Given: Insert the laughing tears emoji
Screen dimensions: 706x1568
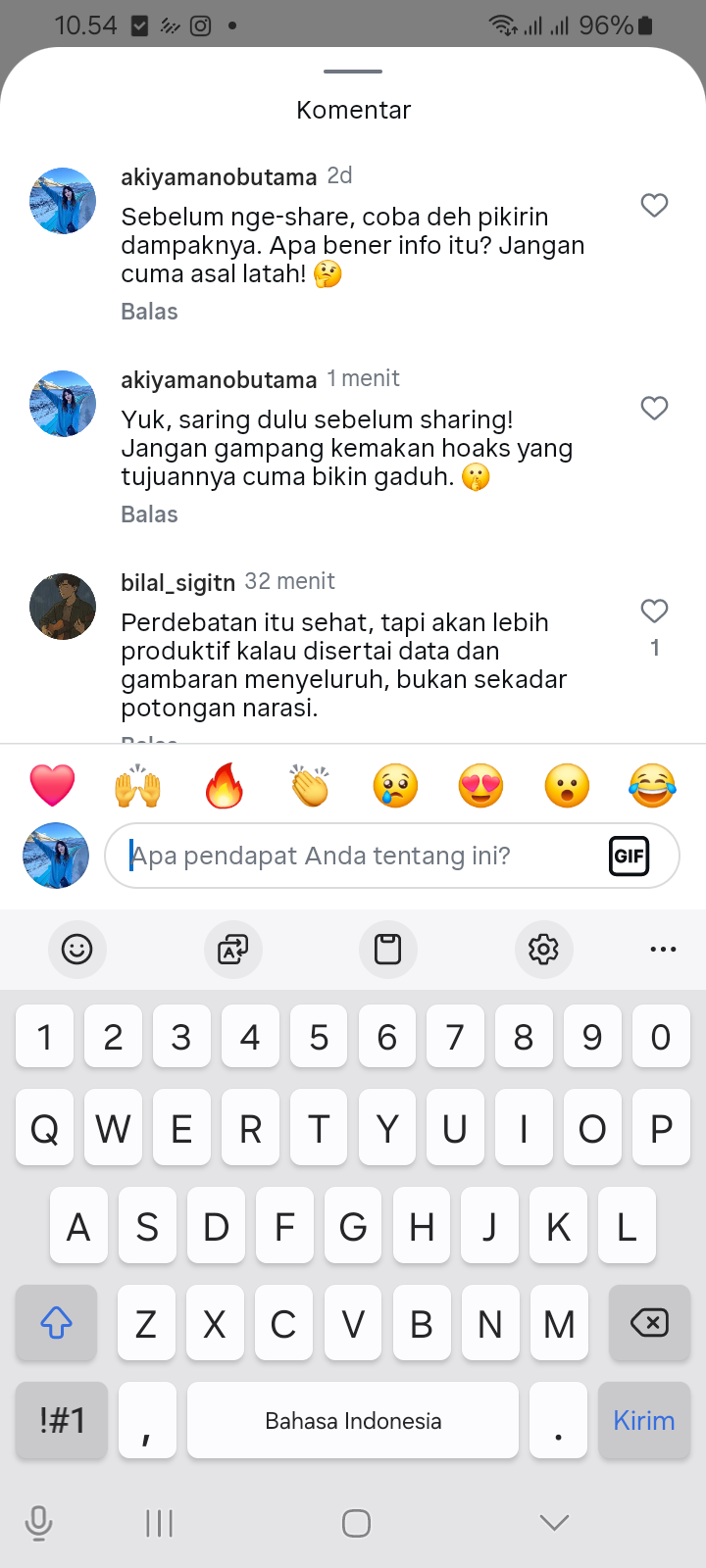Looking at the screenshot, I should coord(652,786).
